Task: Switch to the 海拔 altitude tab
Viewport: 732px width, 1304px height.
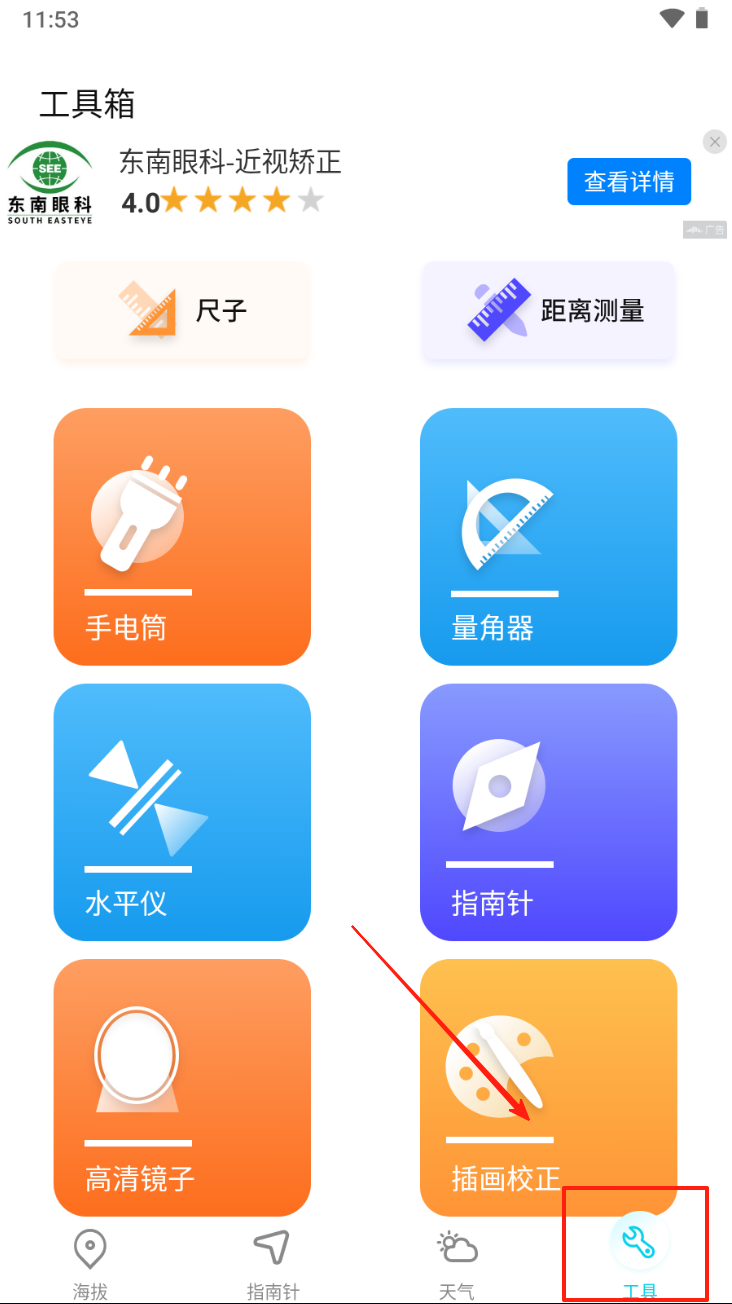Action: [90, 1262]
